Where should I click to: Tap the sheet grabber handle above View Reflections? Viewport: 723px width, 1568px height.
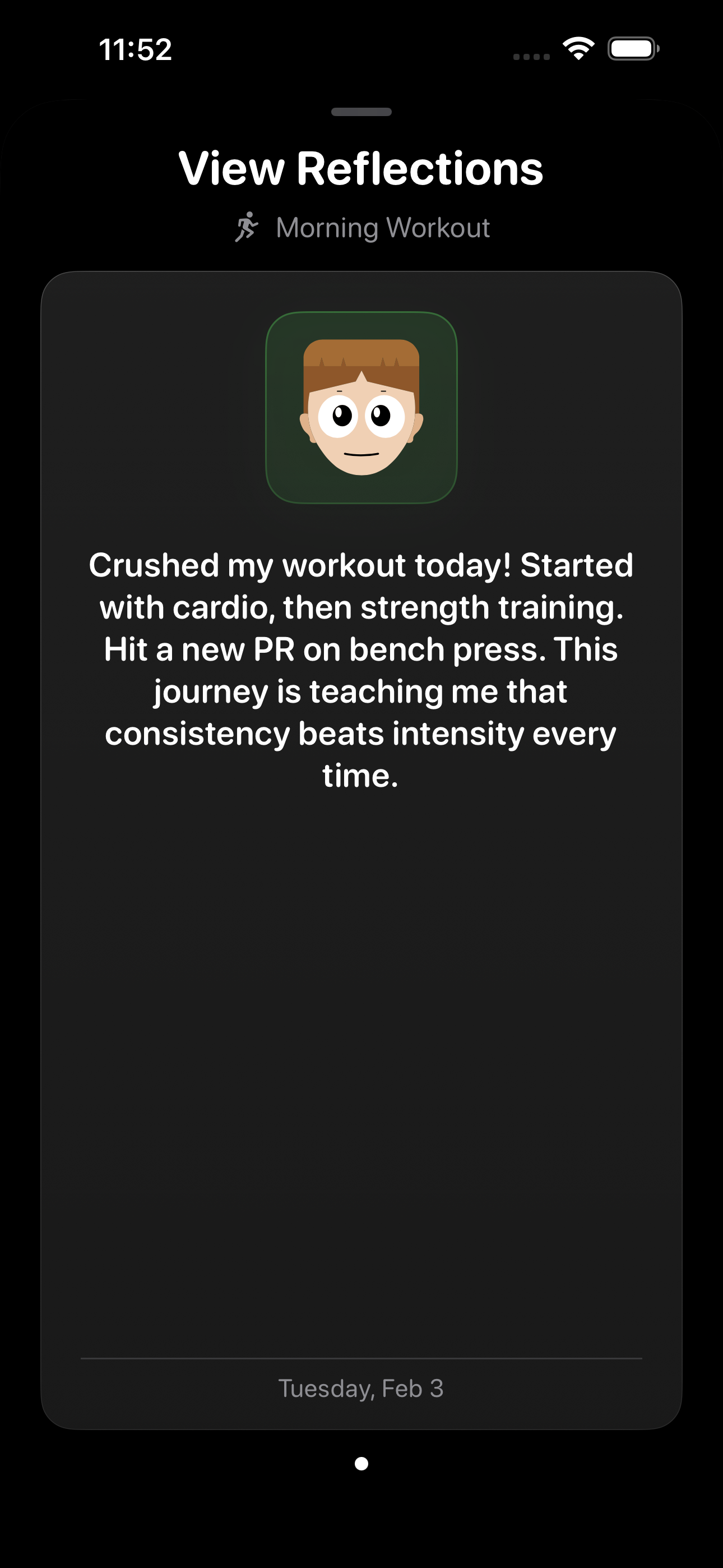[x=361, y=112]
